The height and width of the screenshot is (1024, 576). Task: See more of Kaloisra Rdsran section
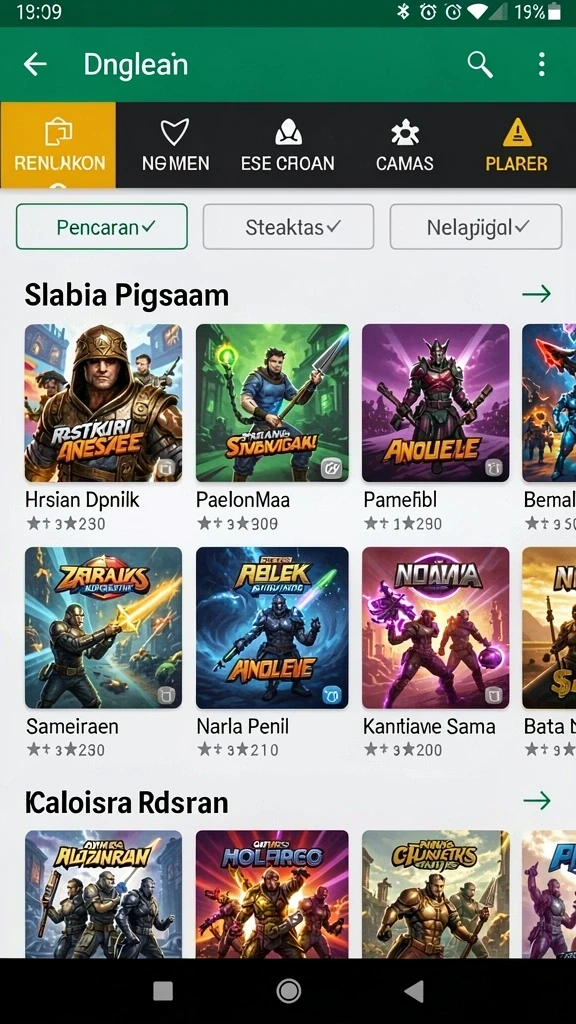coord(537,801)
